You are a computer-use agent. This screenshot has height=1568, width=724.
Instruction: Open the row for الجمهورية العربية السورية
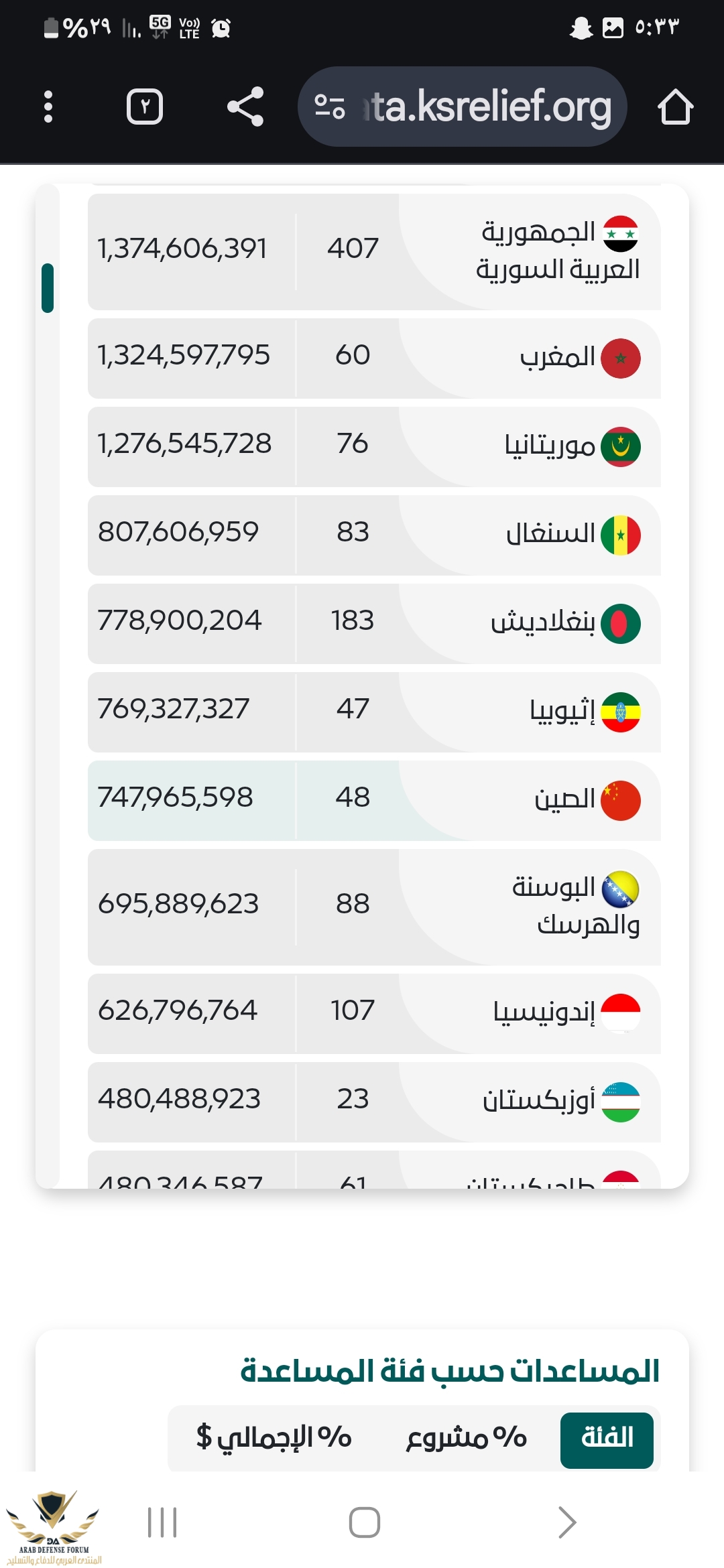pos(374,251)
